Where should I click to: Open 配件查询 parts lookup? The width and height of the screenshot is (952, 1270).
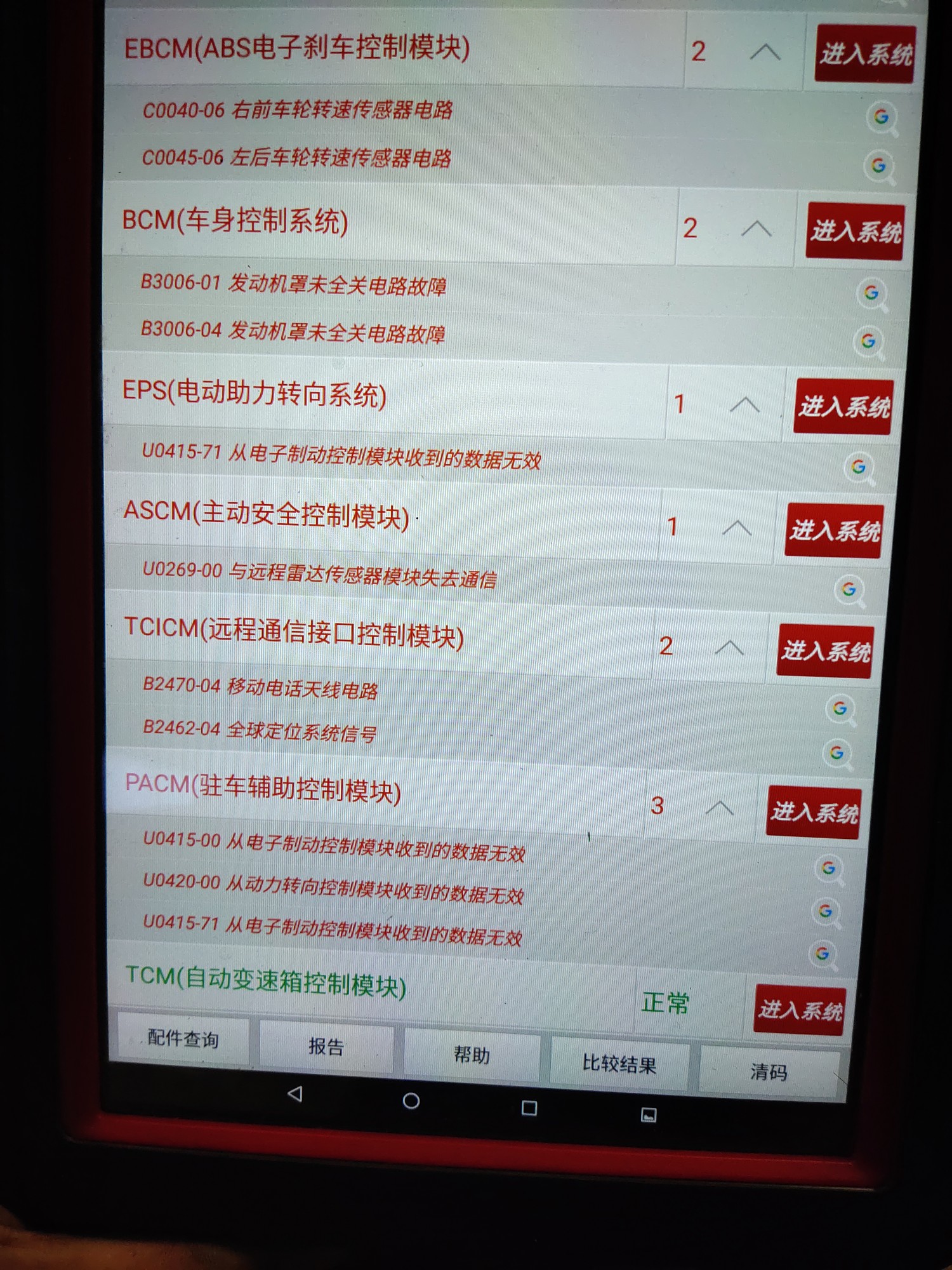(183, 1038)
